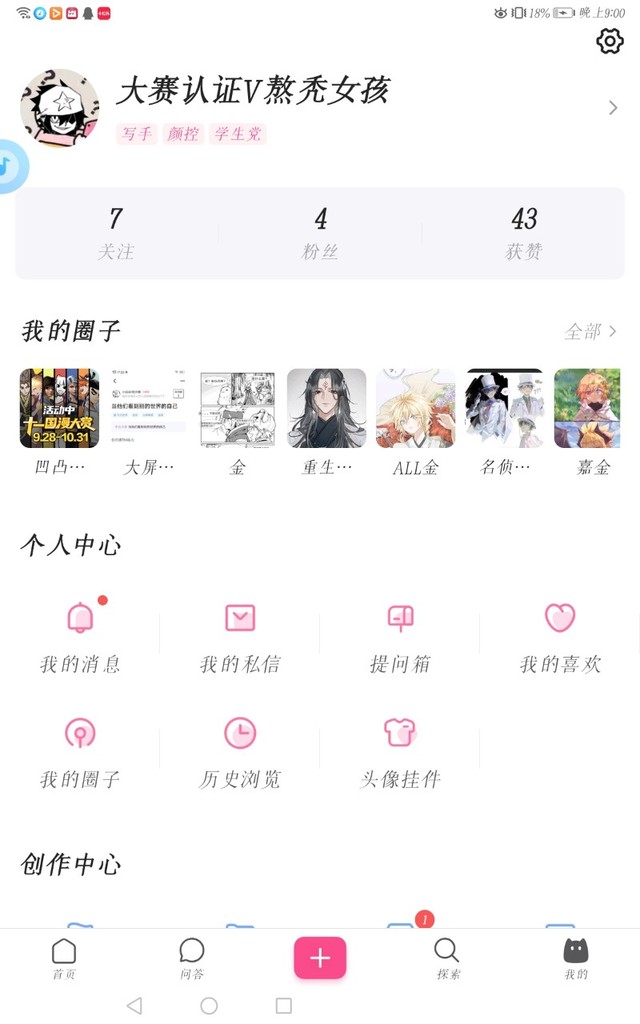
Task: Open 我的私信 private messages
Action: 240,635
